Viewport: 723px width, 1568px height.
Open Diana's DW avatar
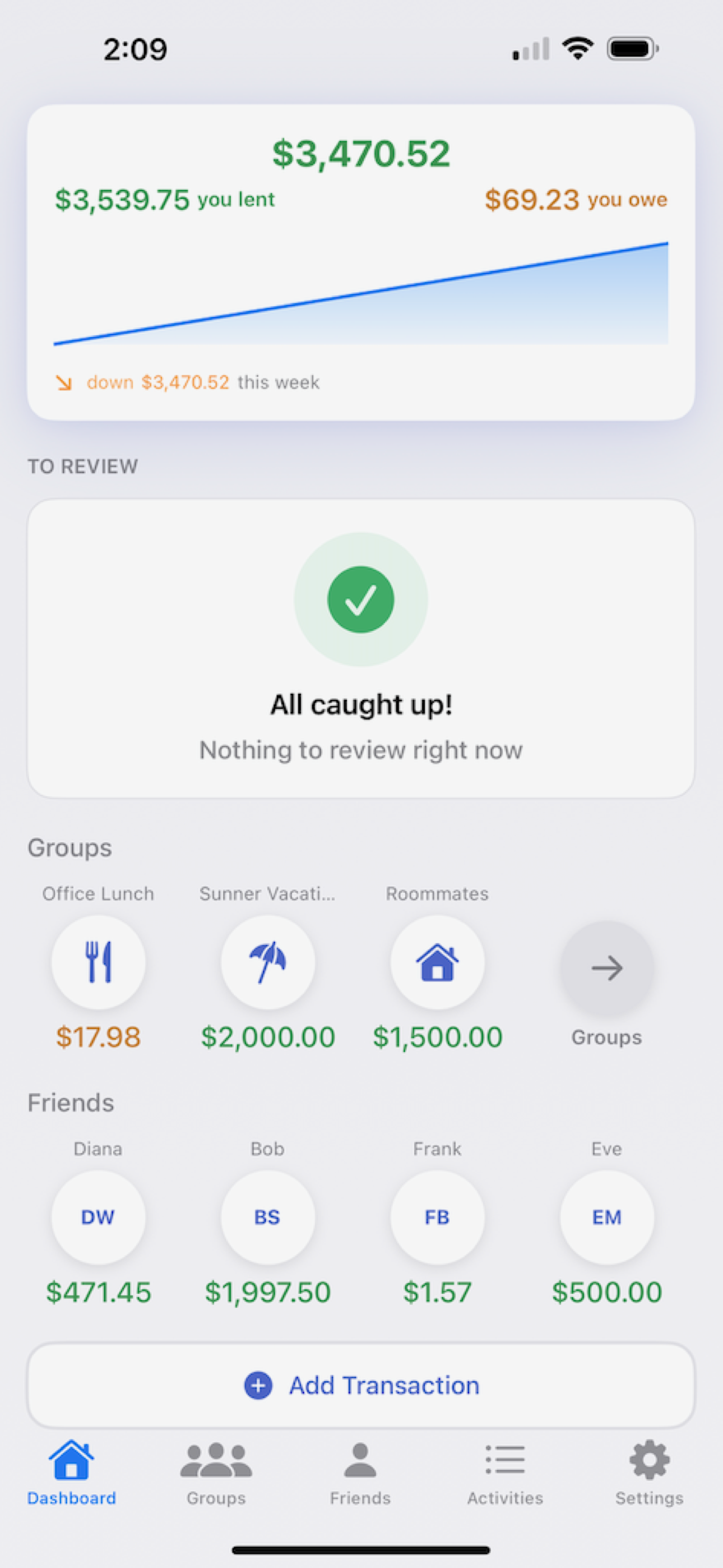(x=99, y=1217)
